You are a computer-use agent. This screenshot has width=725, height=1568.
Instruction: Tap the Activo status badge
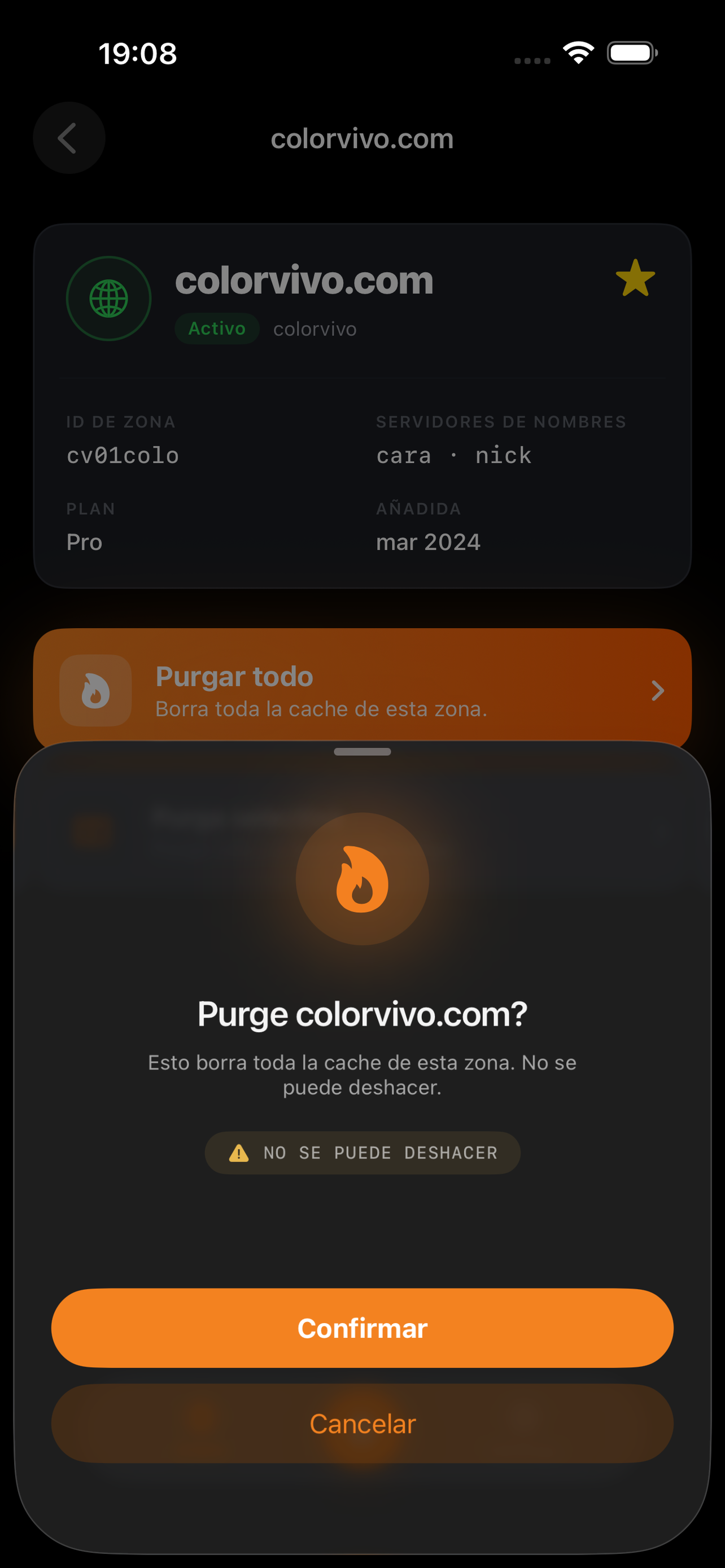click(x=217, y=328)
